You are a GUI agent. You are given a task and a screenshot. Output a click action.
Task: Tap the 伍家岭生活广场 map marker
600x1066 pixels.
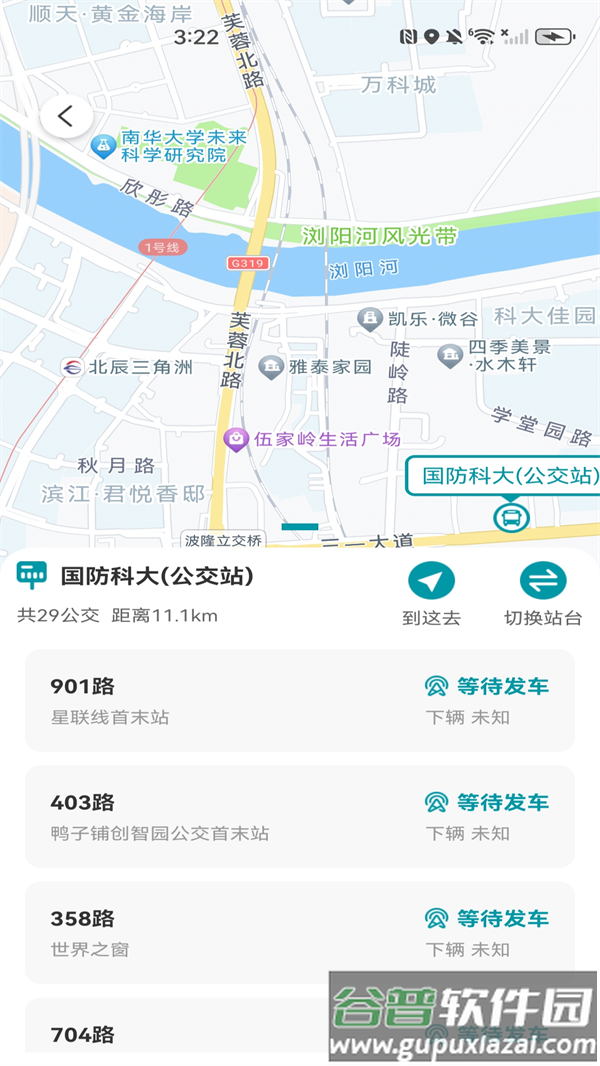pyautogui.click(x=236, y=439)
